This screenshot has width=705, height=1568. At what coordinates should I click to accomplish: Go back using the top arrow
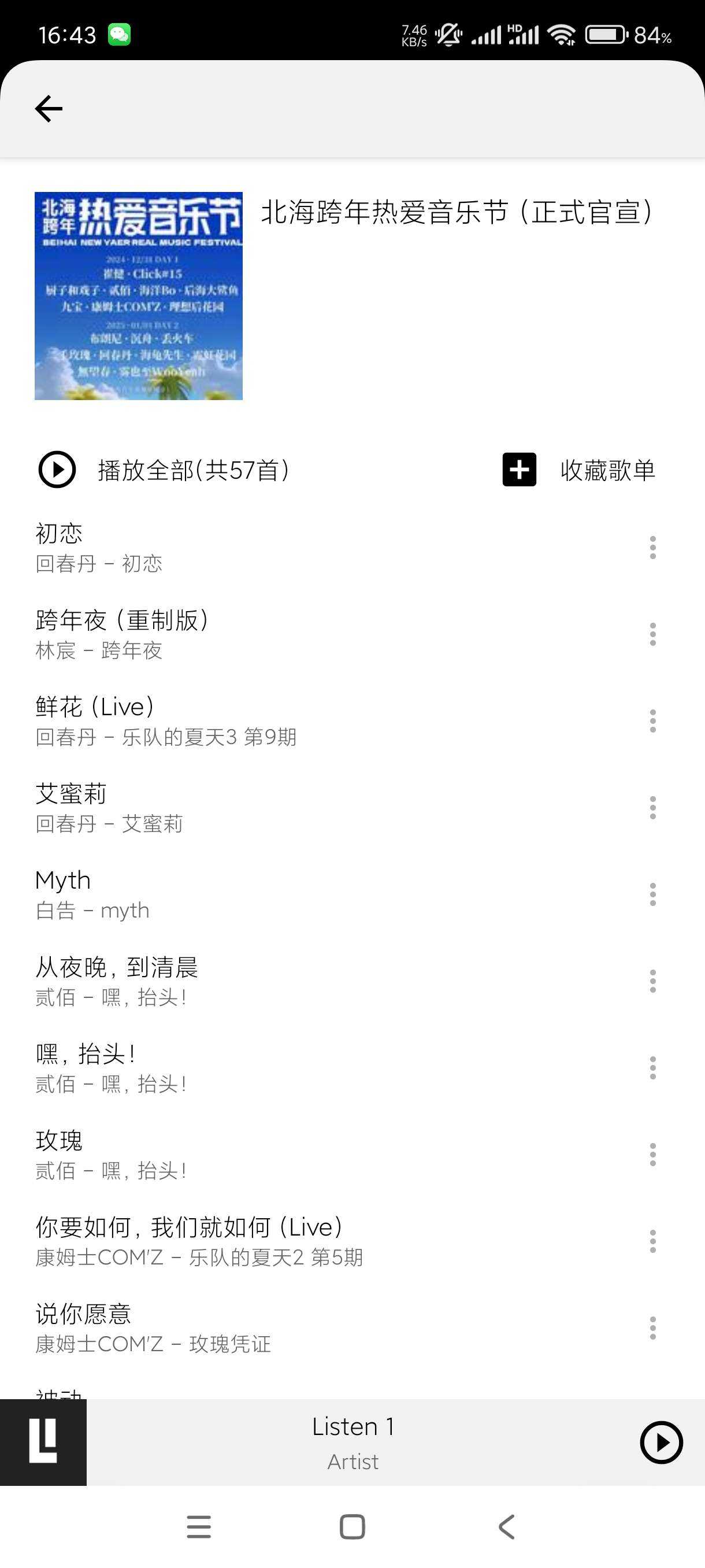49,109
